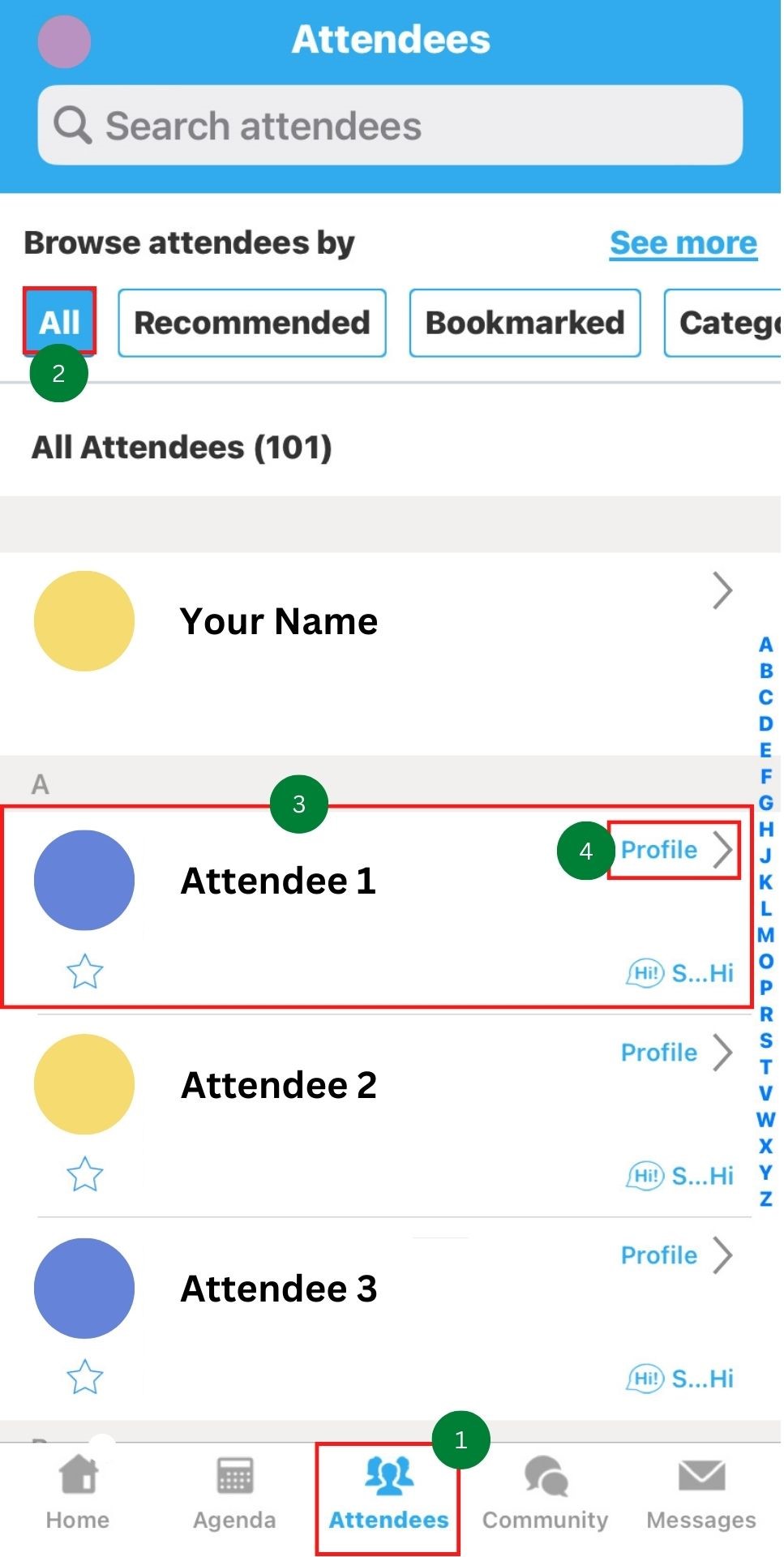Send a Hi to Attendee 3
Viewport: 784px width, 1557px height.
(680, 1378)
